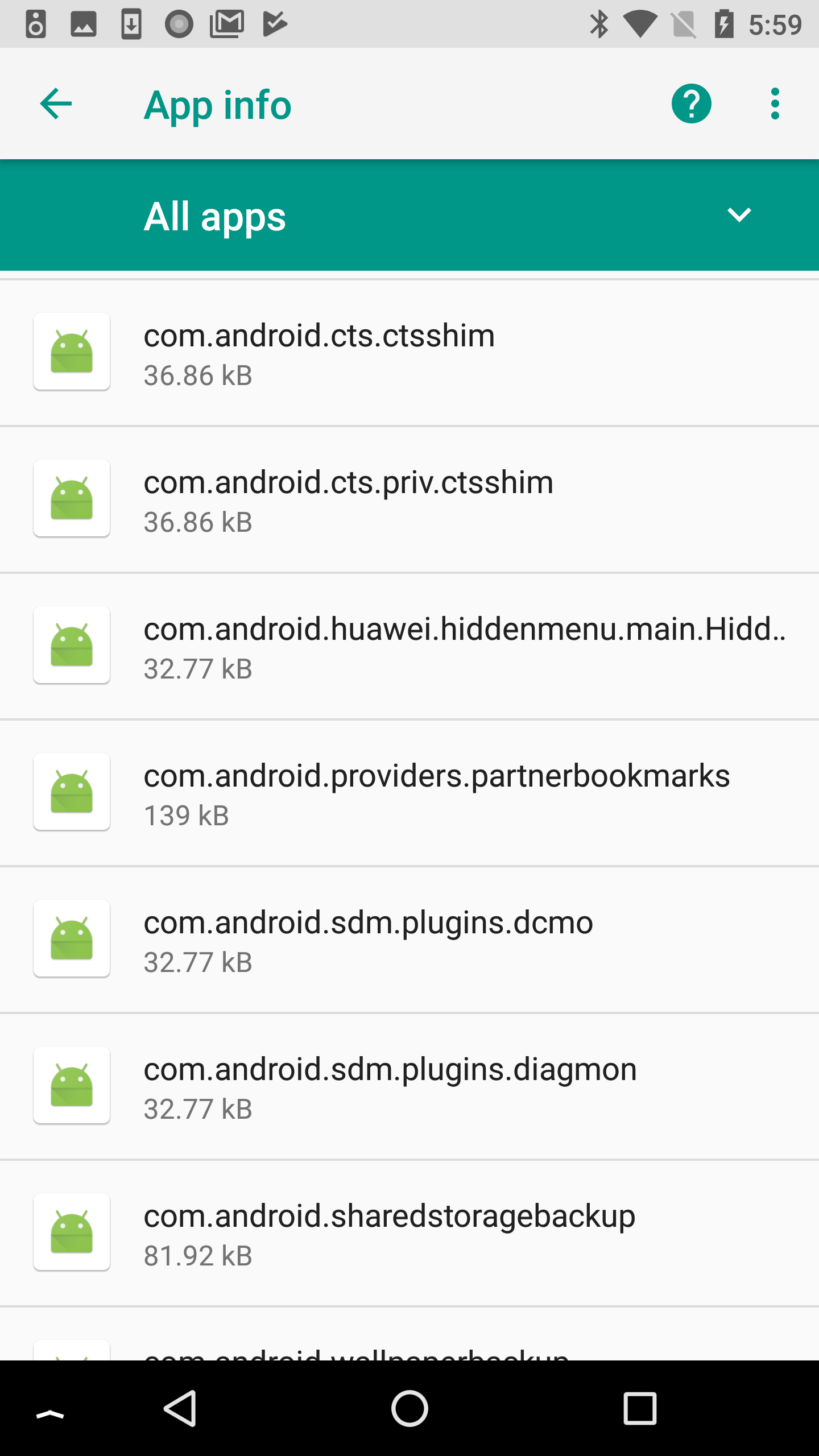This screenshot has width=819, height=1456.
Task: Go back from App info
Action: click(x=56, y=104)
